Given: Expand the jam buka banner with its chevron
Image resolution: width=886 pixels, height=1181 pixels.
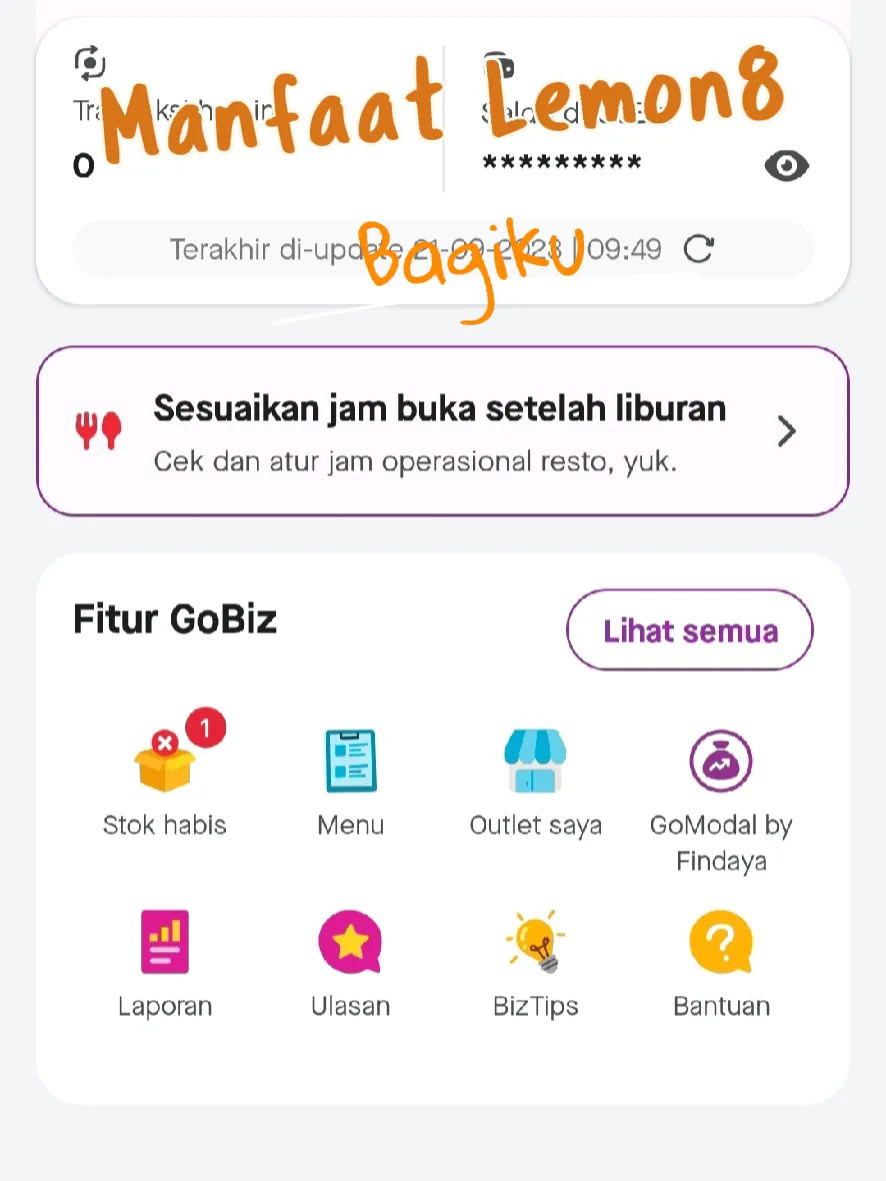Looking at the screenshot, I should (786, 431).
